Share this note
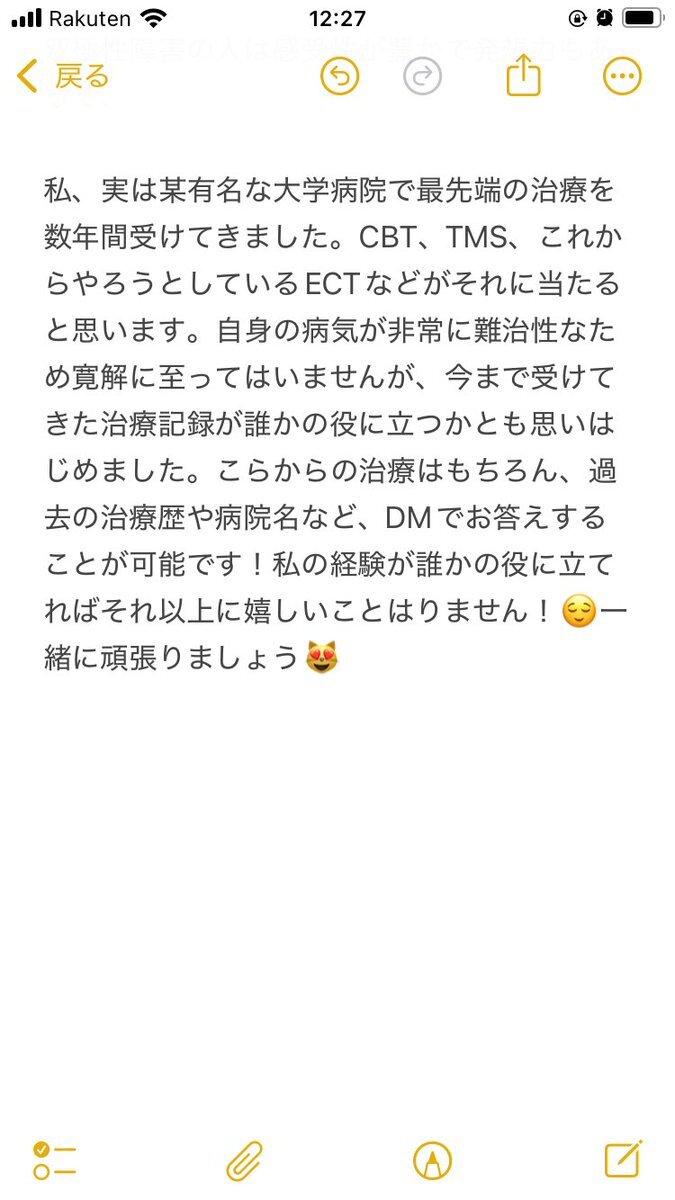The height and width of the screenshot is (1200, 675). 523,75
